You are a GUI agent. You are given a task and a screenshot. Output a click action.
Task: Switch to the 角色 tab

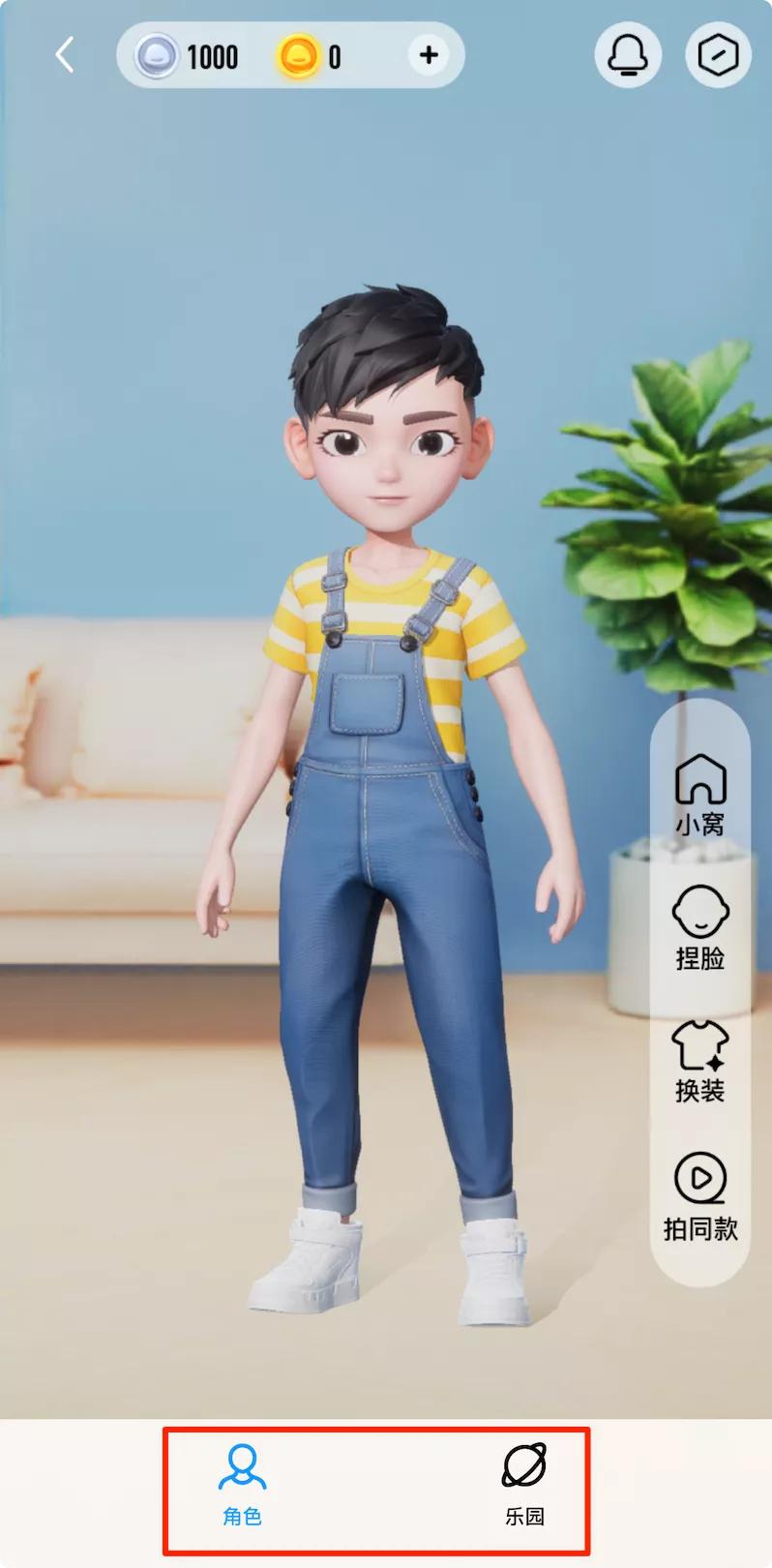[x=242, y=1485]
